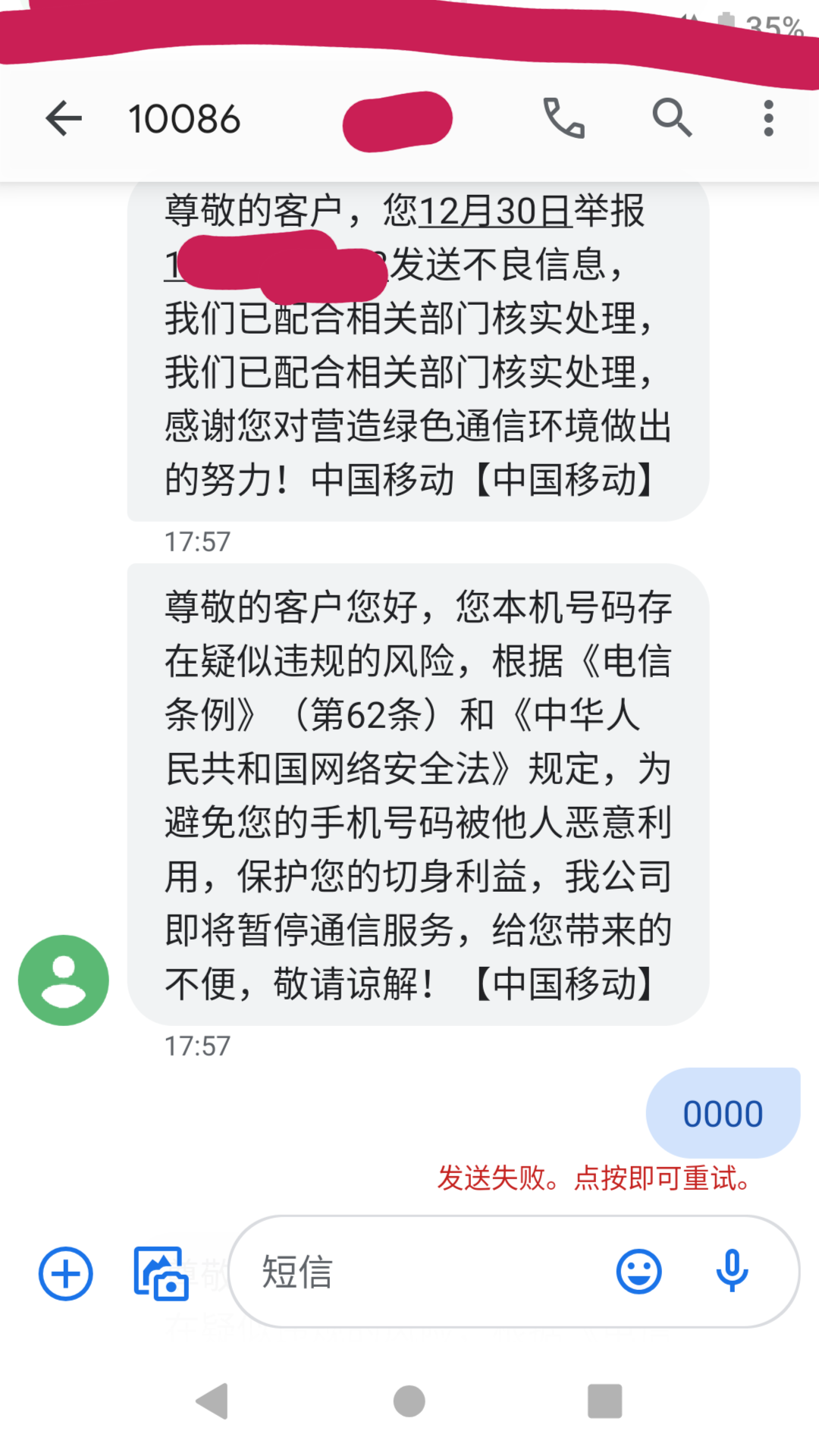Call 10086 with the phone icon

tap(563, 118)
